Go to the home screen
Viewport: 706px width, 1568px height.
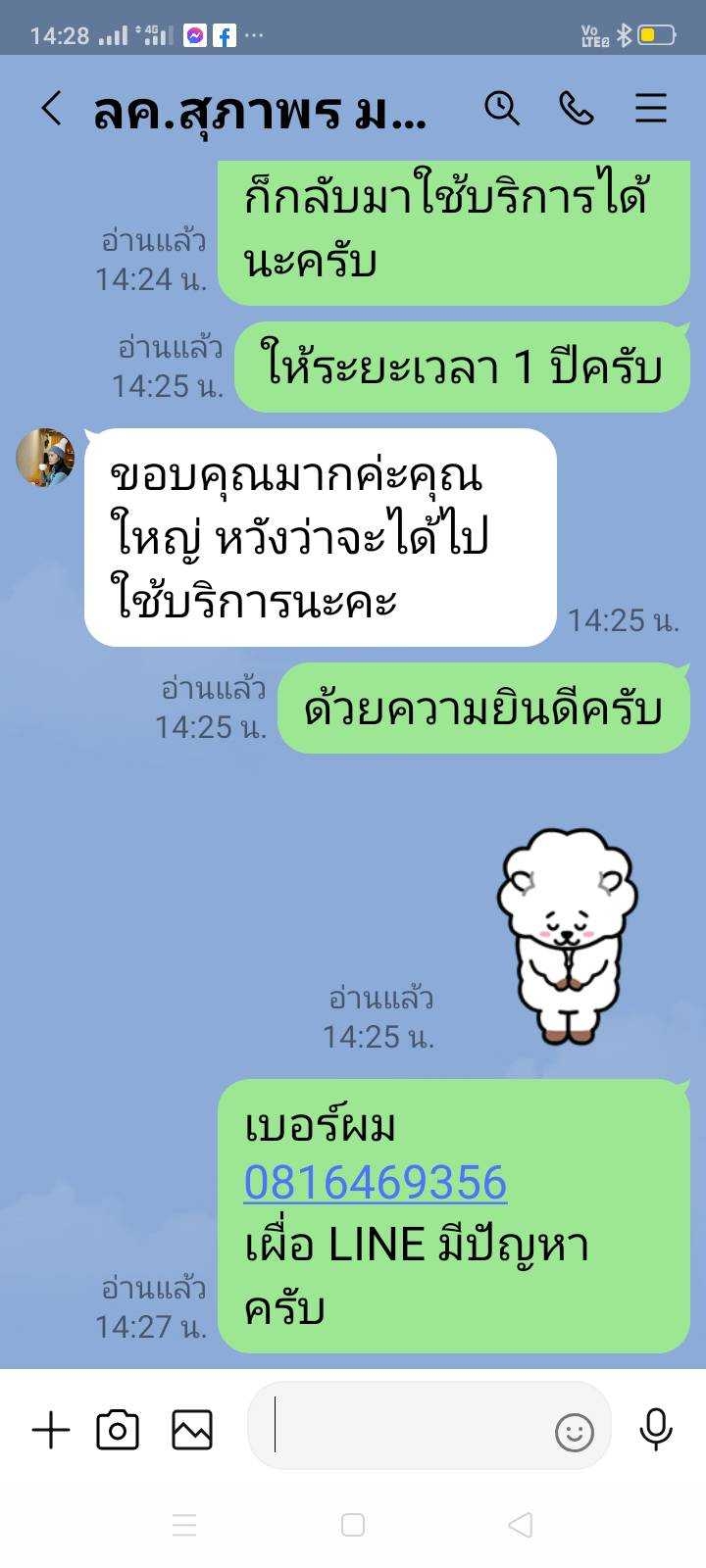[x=353, y=1525]
